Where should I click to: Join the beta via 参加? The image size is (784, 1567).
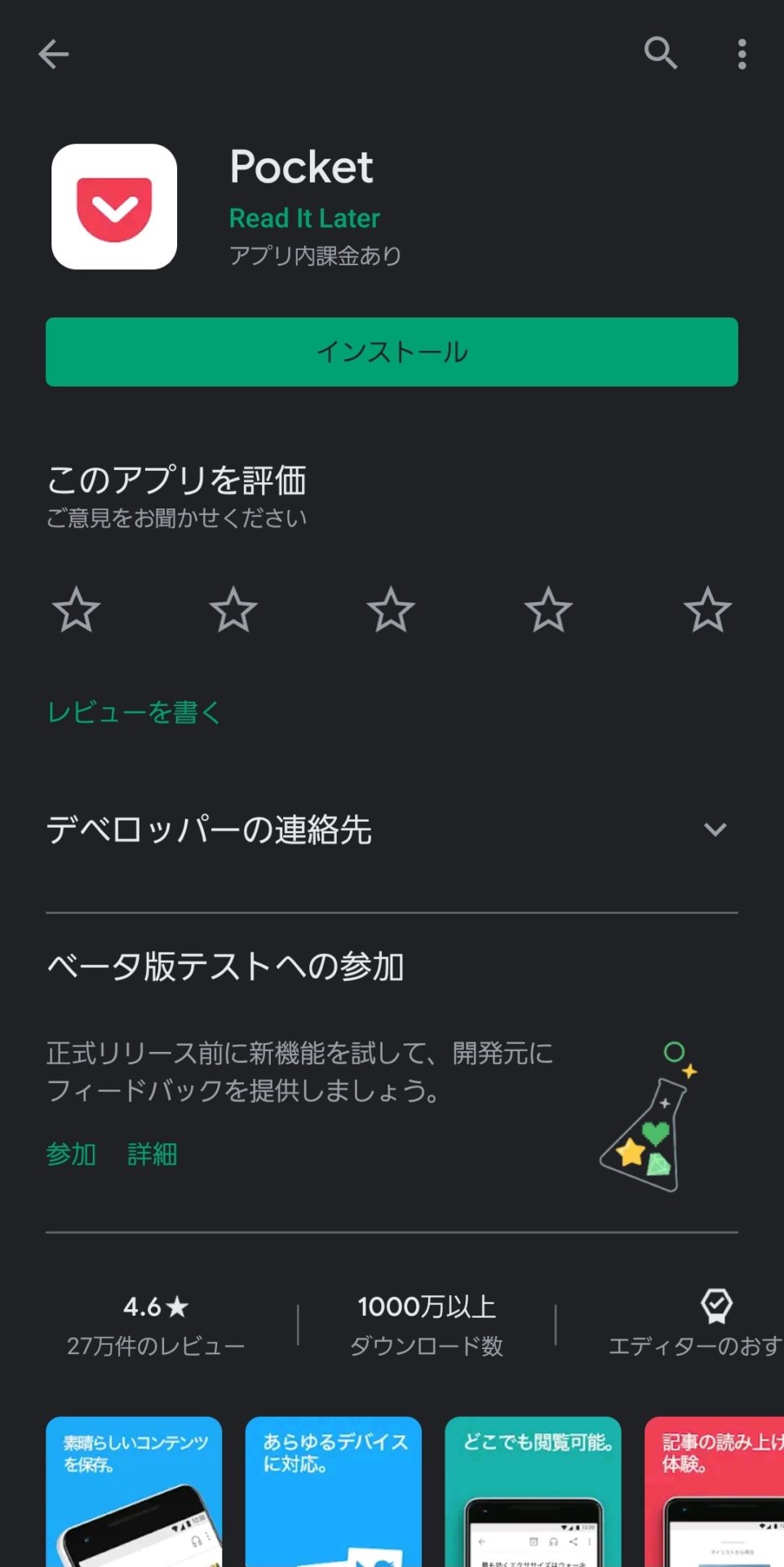(x=71, y=1154)
